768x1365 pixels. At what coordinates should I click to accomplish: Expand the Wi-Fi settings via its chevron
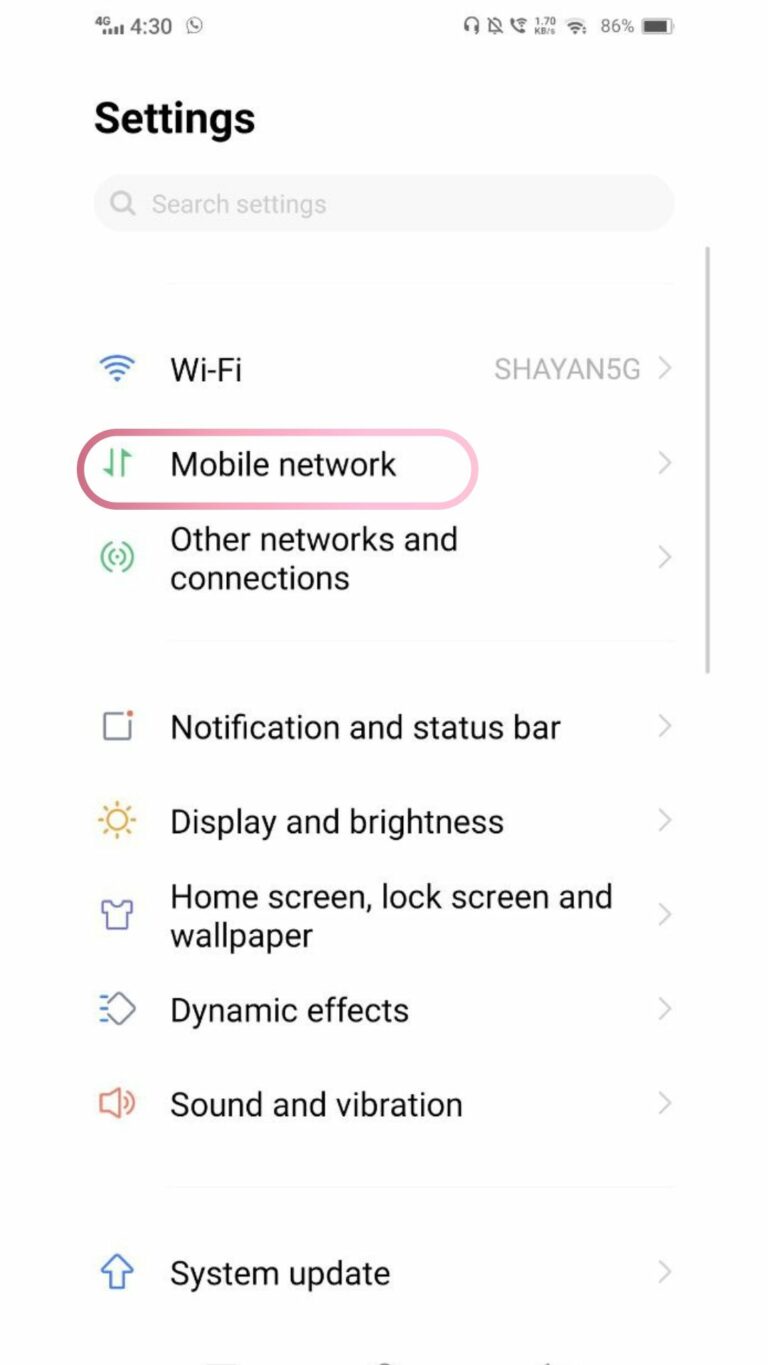click(x=664, y=368)
